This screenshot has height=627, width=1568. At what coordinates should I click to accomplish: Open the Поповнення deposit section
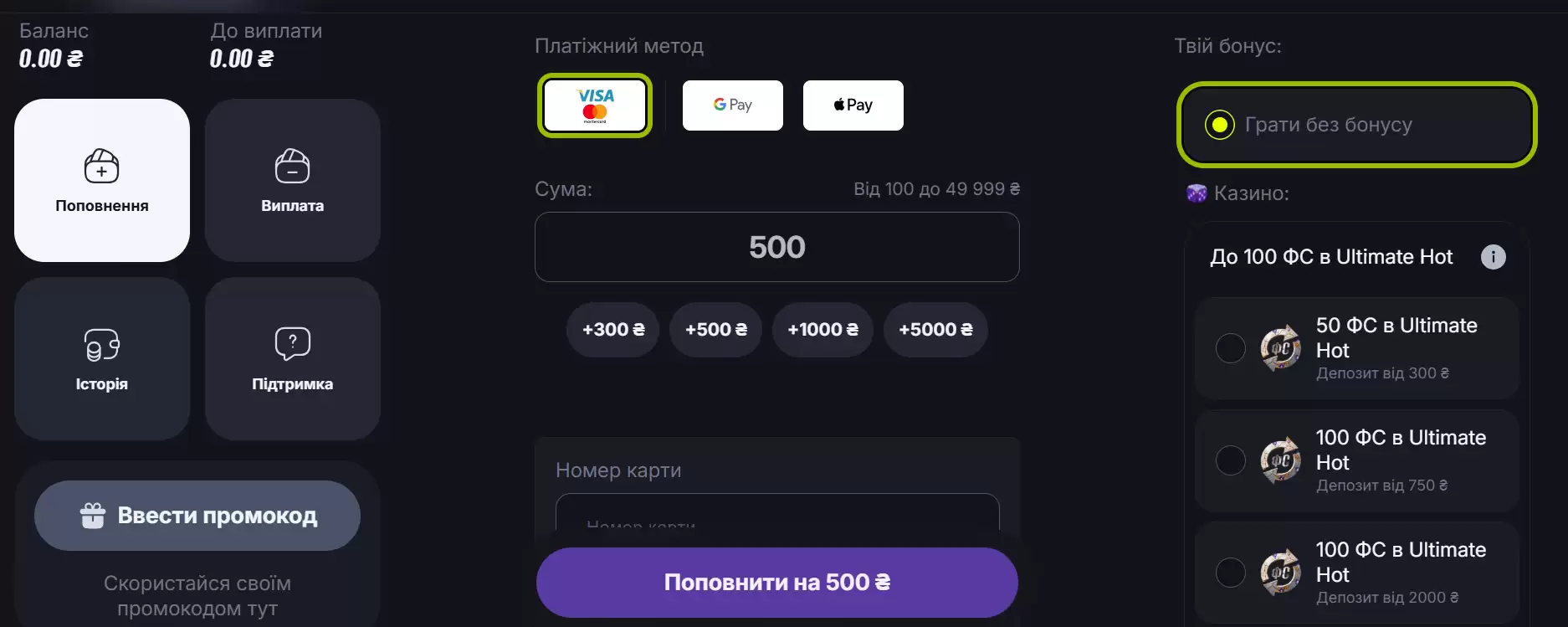pos(102,180)
